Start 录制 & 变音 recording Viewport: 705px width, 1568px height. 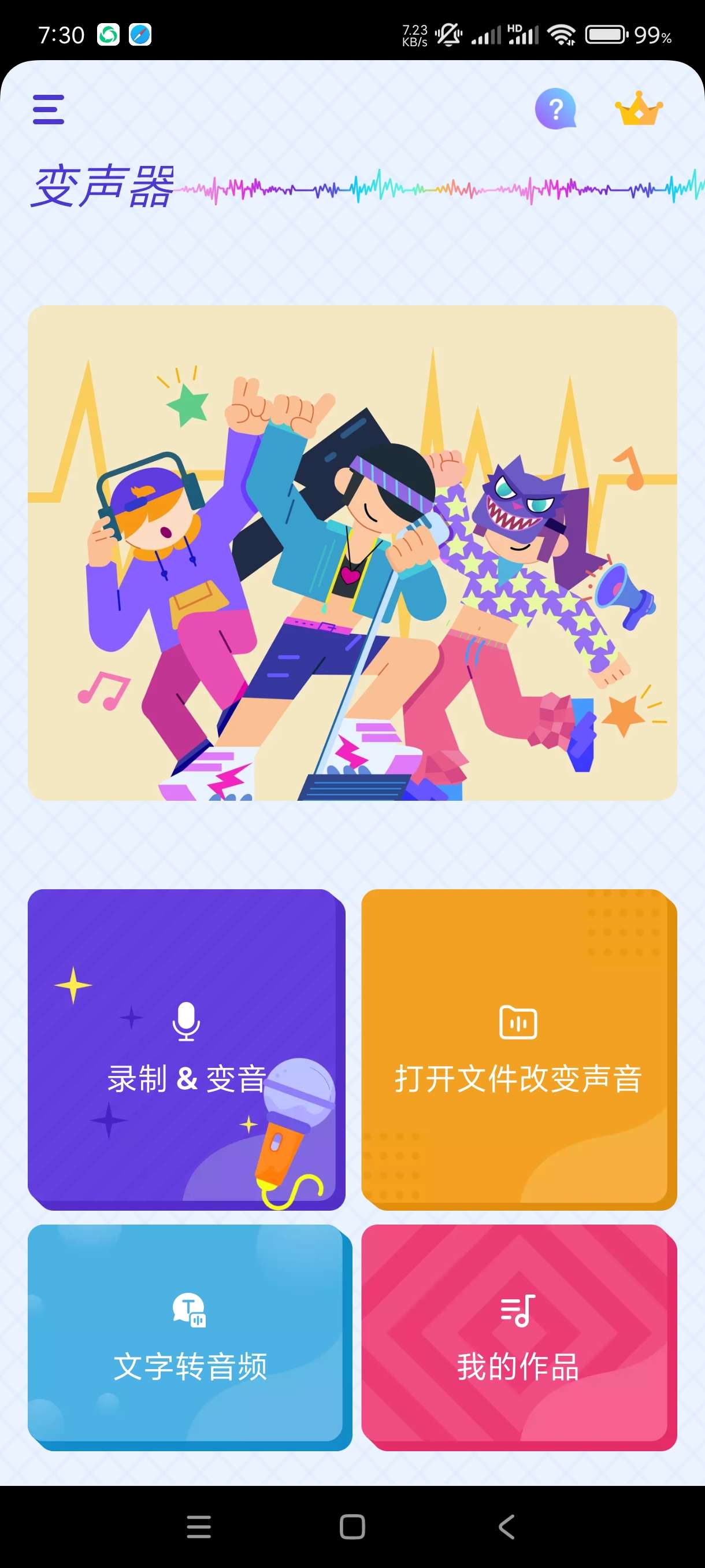pos(186,1049)
